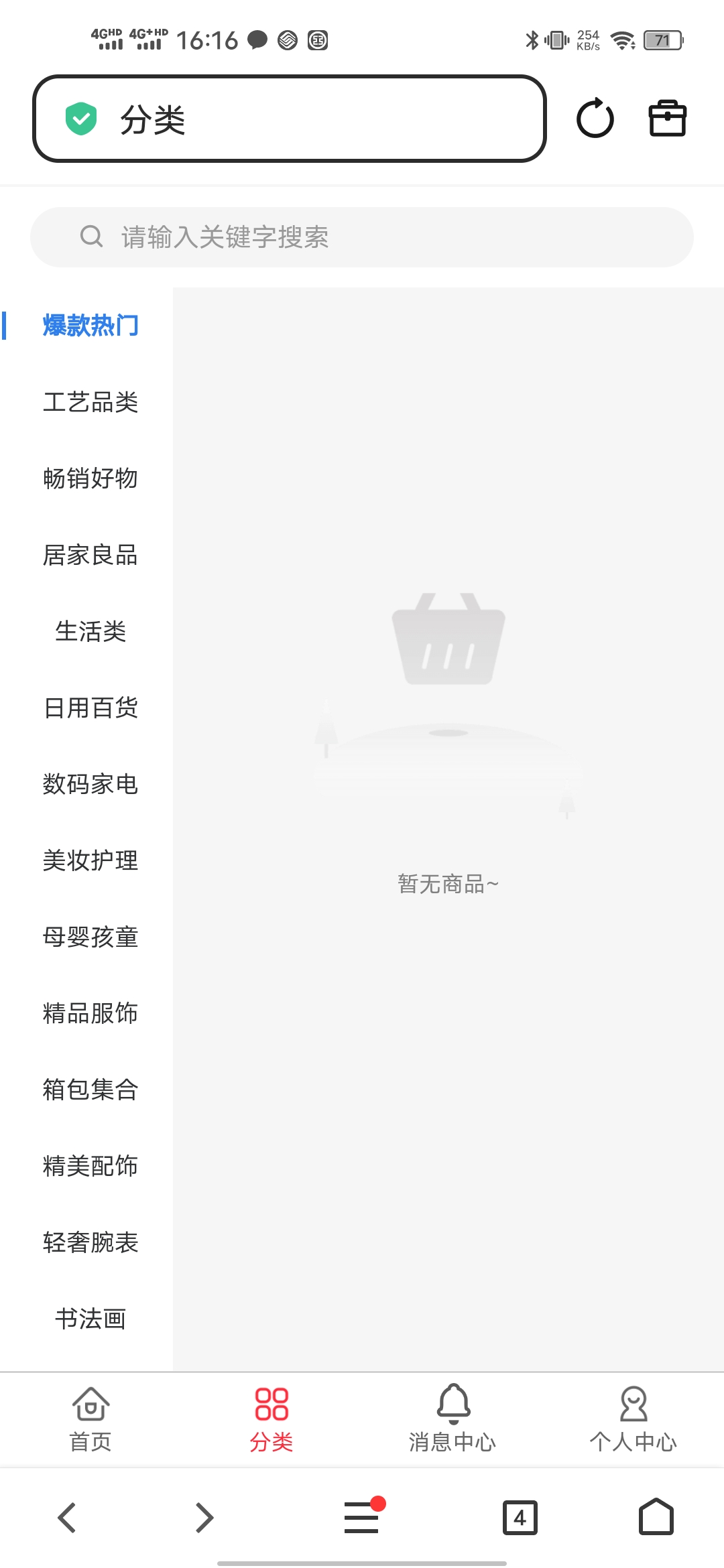Go to the 首页 home tab

[90, 1419]
